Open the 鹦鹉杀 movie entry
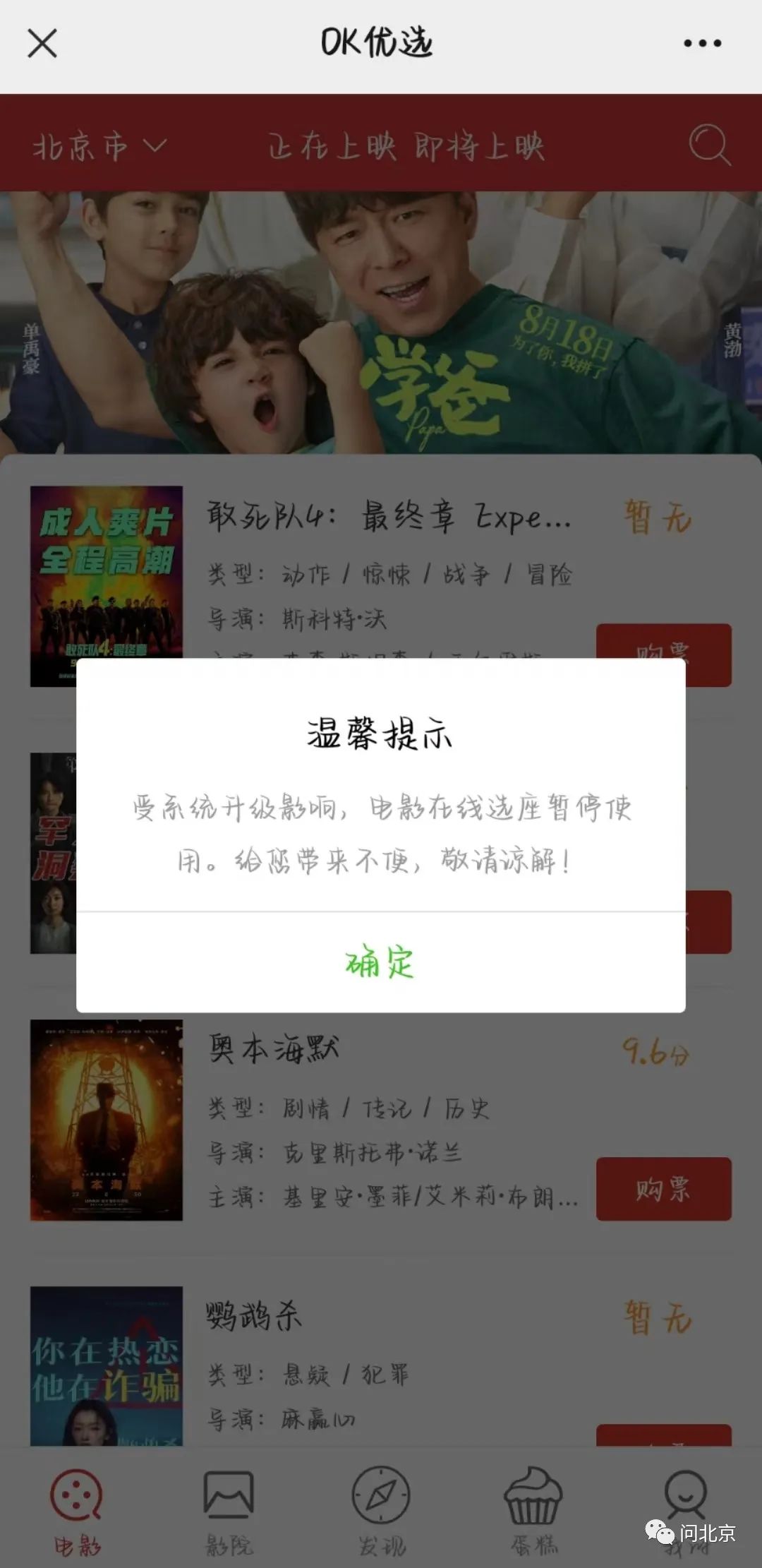Viewport: 762px width, 1568px height. coord(254,1316)
